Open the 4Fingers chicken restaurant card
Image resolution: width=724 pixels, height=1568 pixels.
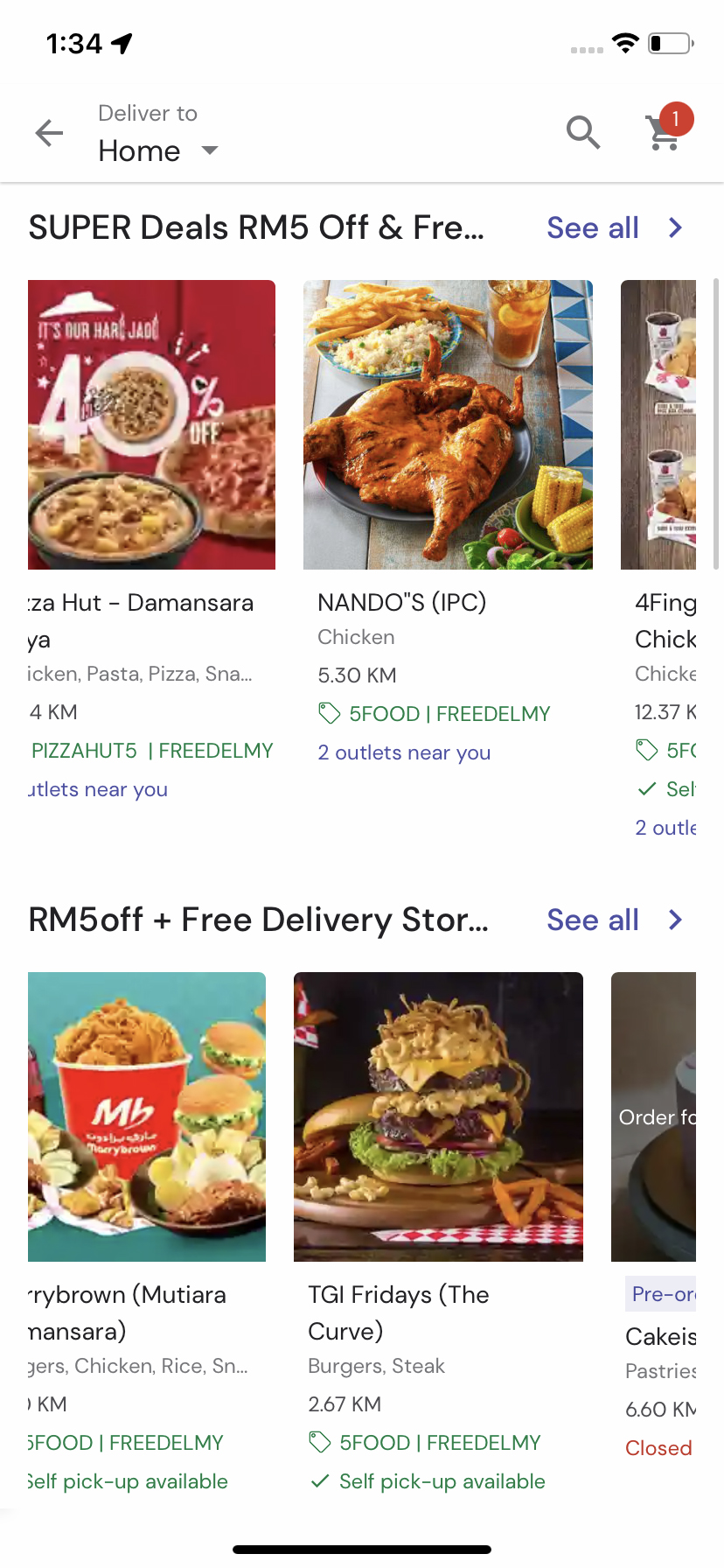[658, 560]
